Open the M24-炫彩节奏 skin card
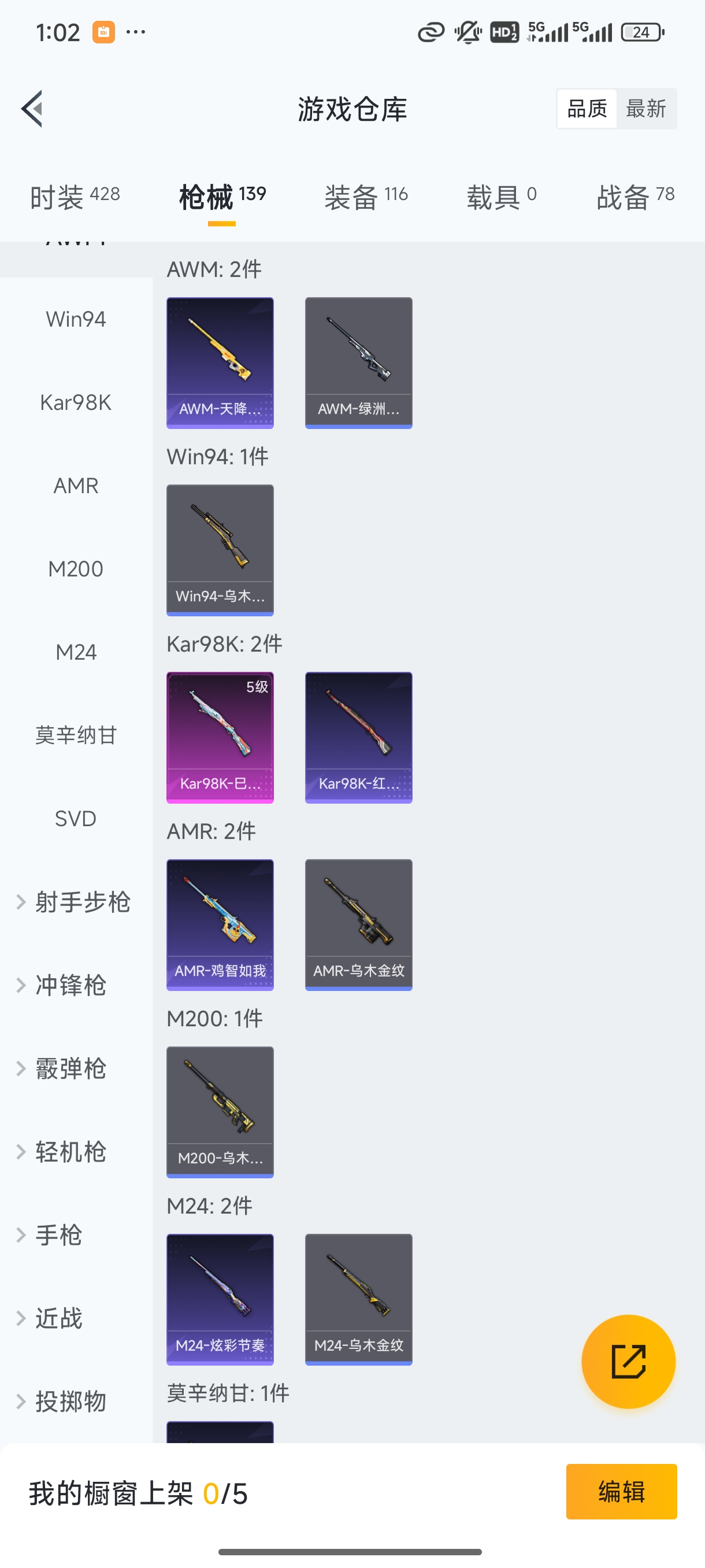The height and width of the screenshot is (1568, 705). point(220,1301)
